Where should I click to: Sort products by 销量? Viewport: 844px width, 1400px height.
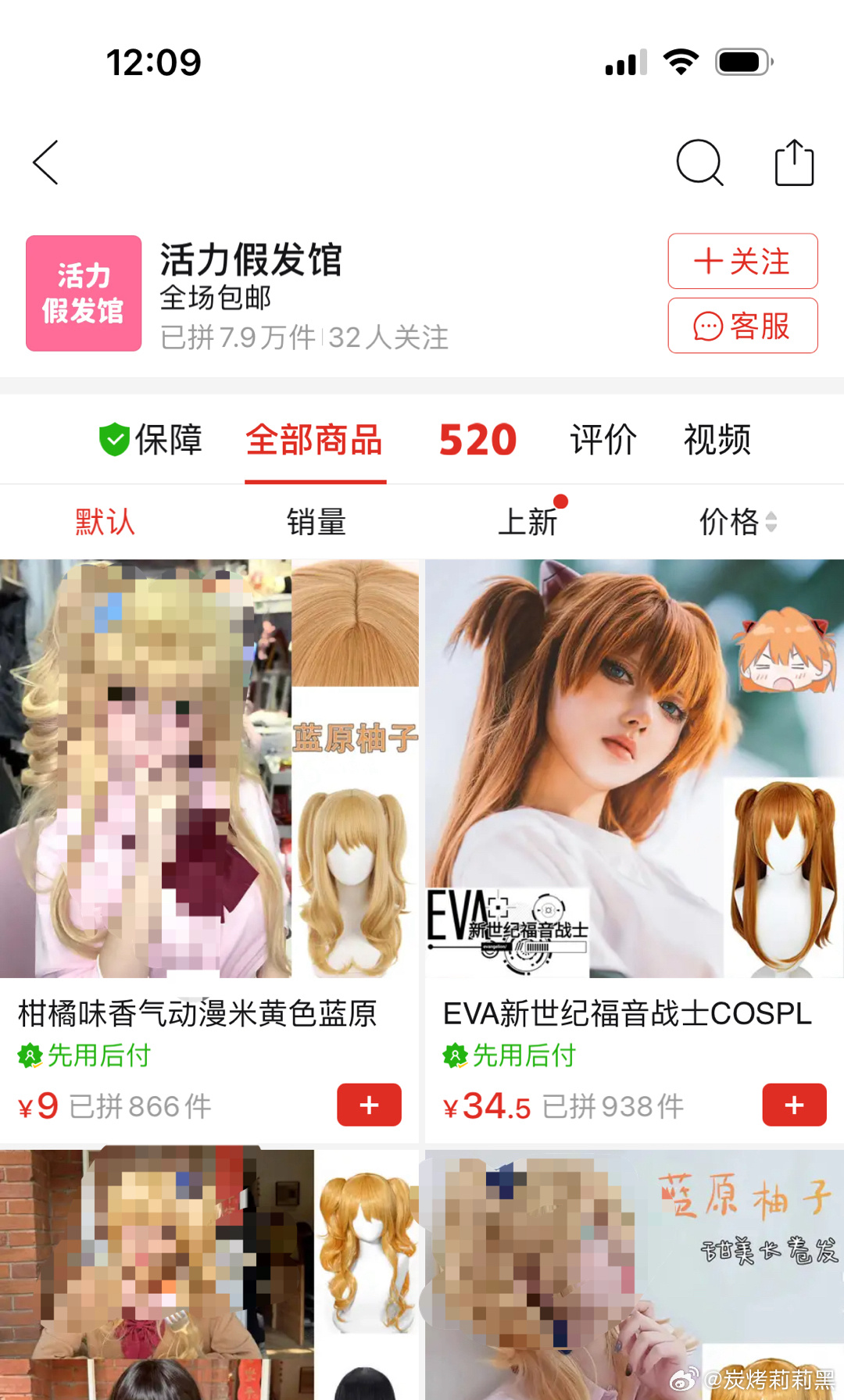click(316, 522)
